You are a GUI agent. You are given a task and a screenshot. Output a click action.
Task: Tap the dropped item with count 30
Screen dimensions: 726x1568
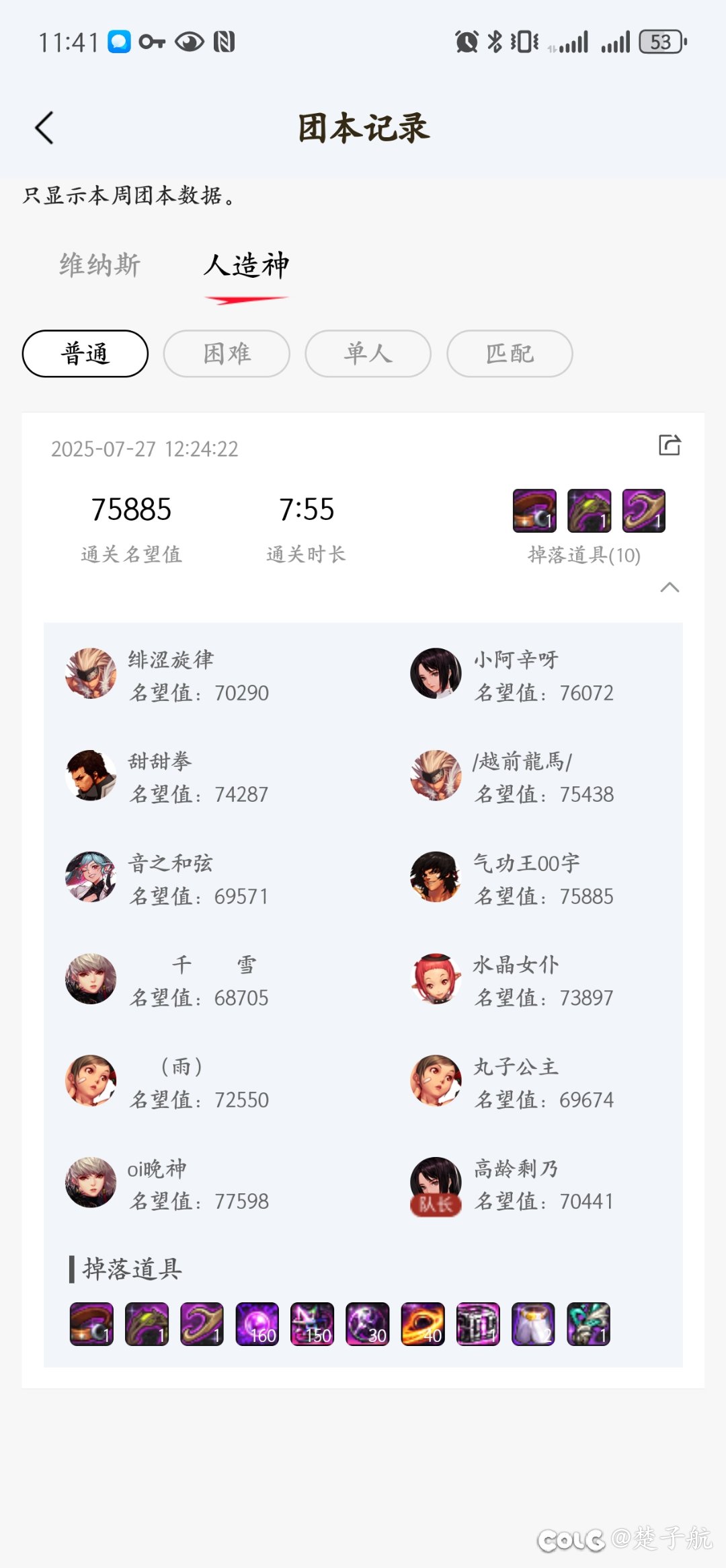click(367, 1324)
